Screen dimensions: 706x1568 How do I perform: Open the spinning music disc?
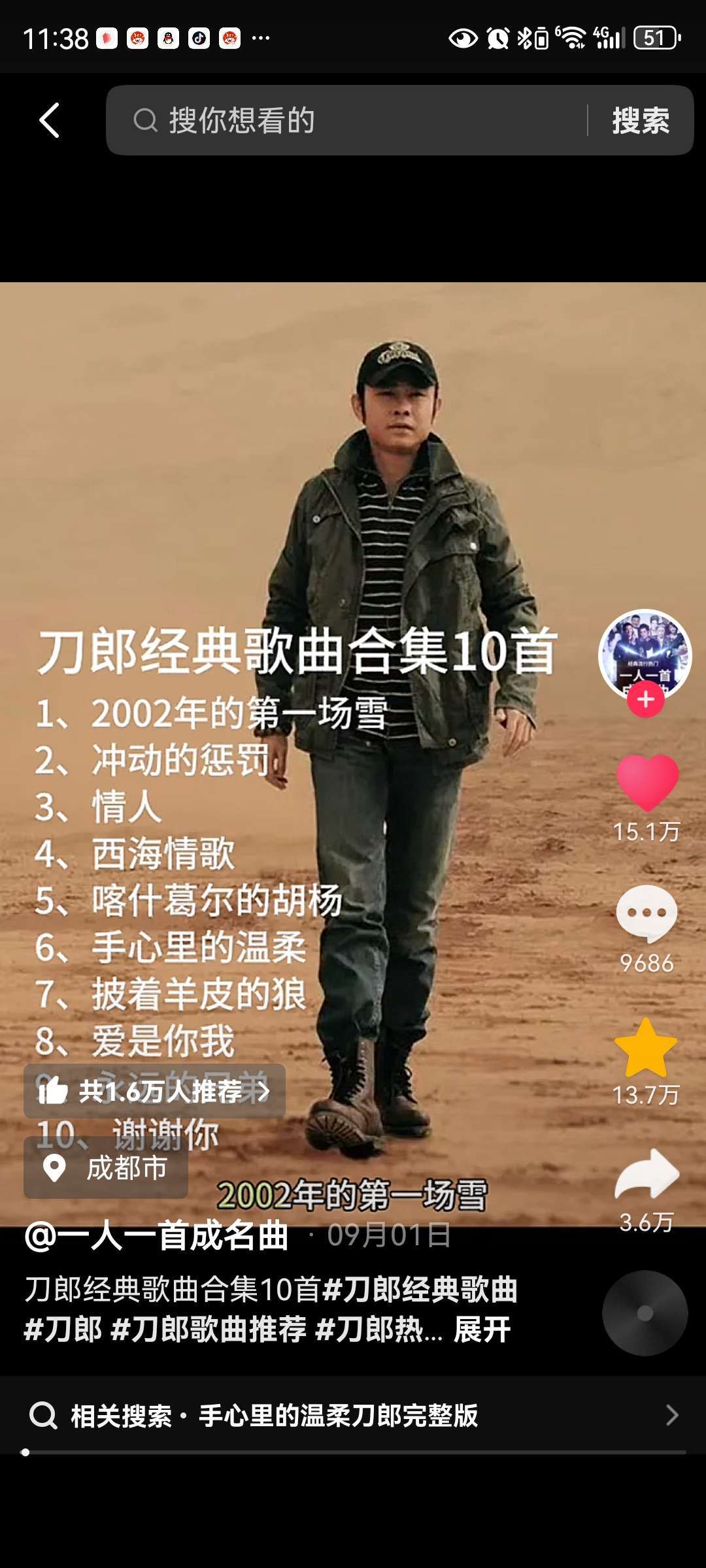point(645,1313)
